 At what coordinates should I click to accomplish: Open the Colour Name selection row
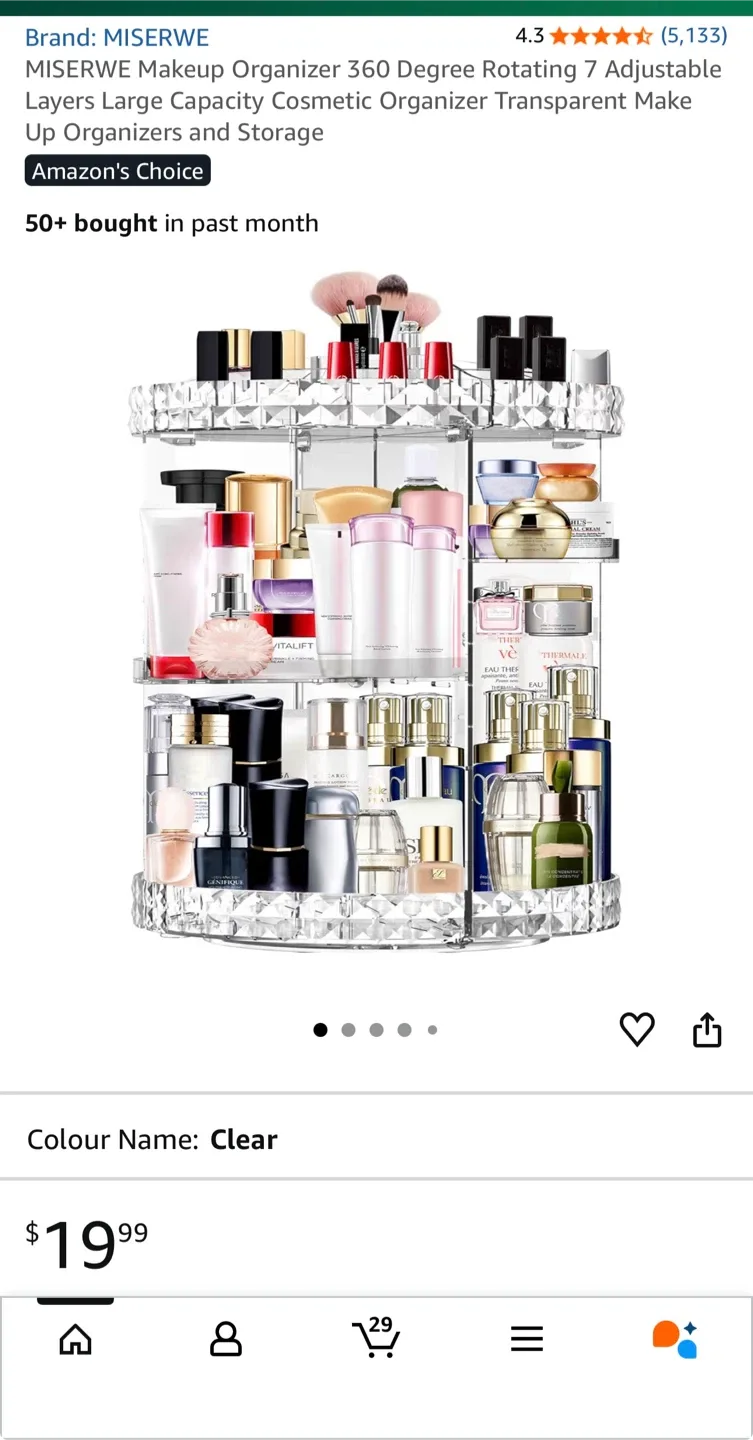pyautogui.click(x=151, y=1139)
